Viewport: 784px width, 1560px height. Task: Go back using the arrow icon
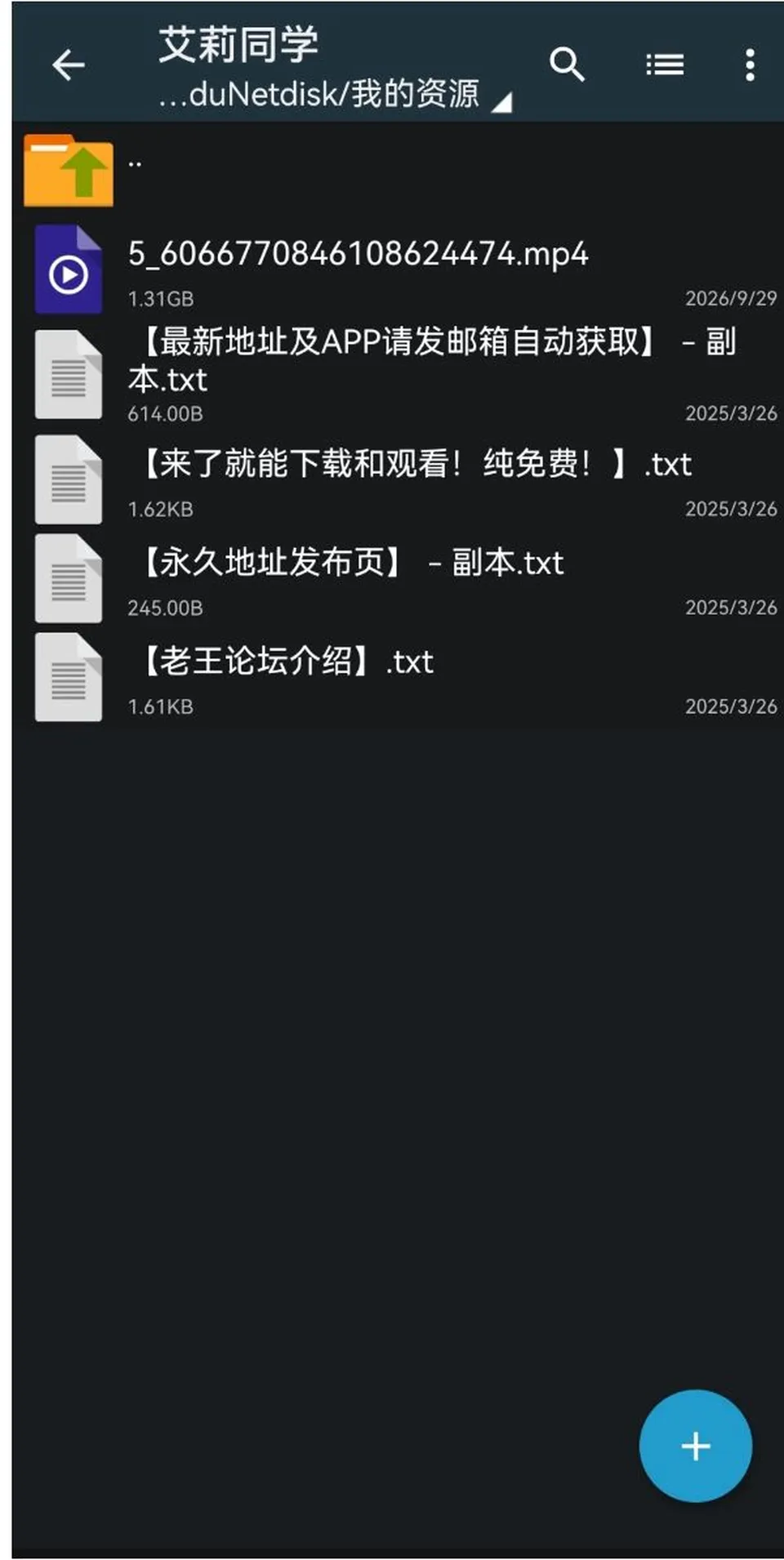click(69, 65)
